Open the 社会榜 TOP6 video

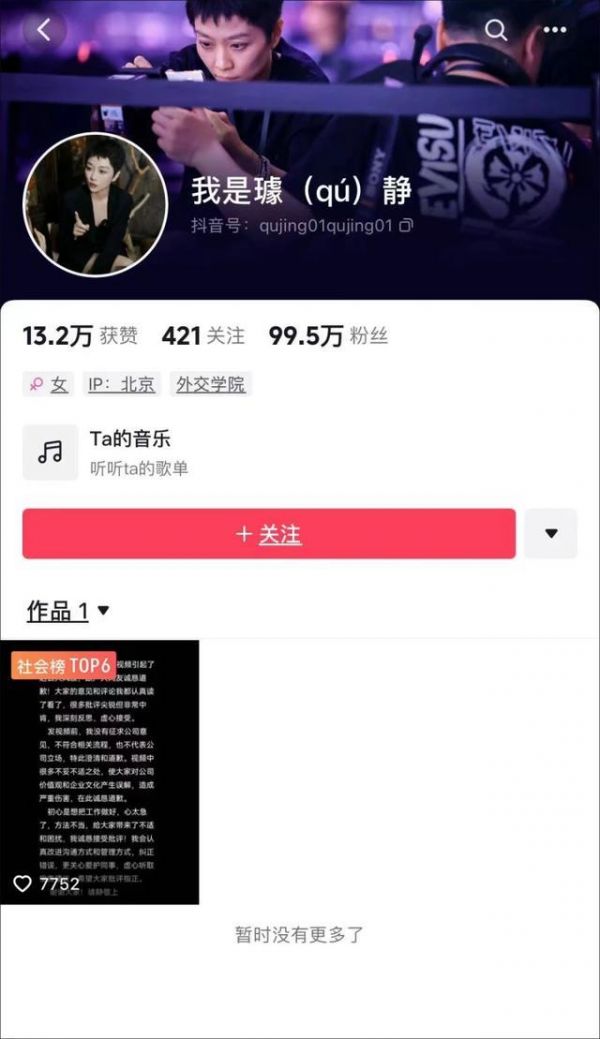point(99,772)
